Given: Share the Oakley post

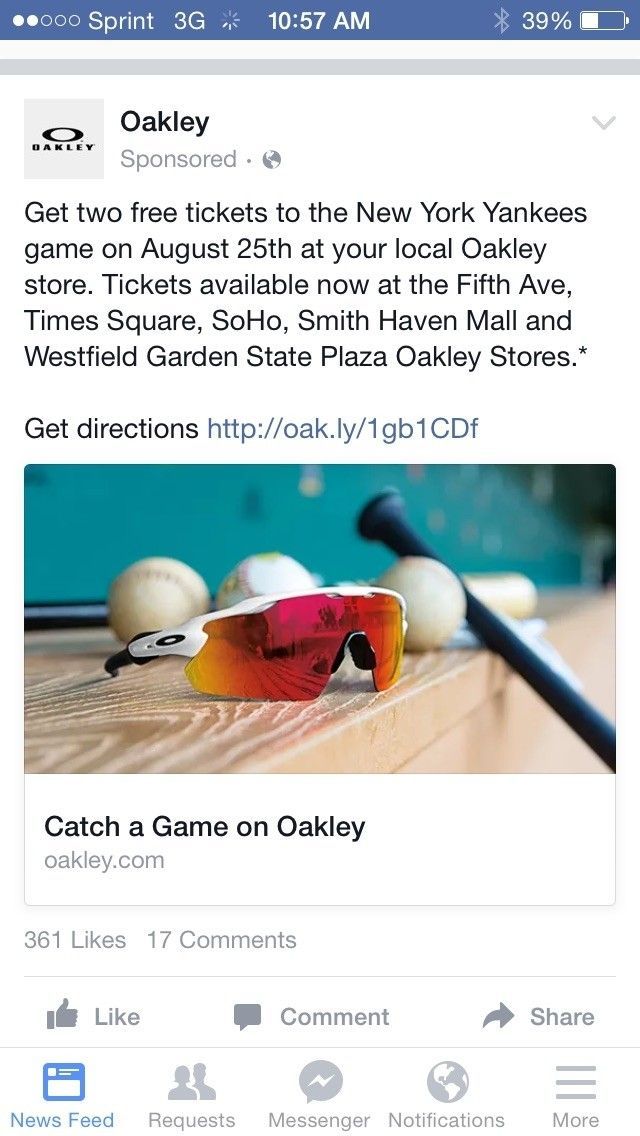Looking at the screenshot, I should coord(538,1016).
